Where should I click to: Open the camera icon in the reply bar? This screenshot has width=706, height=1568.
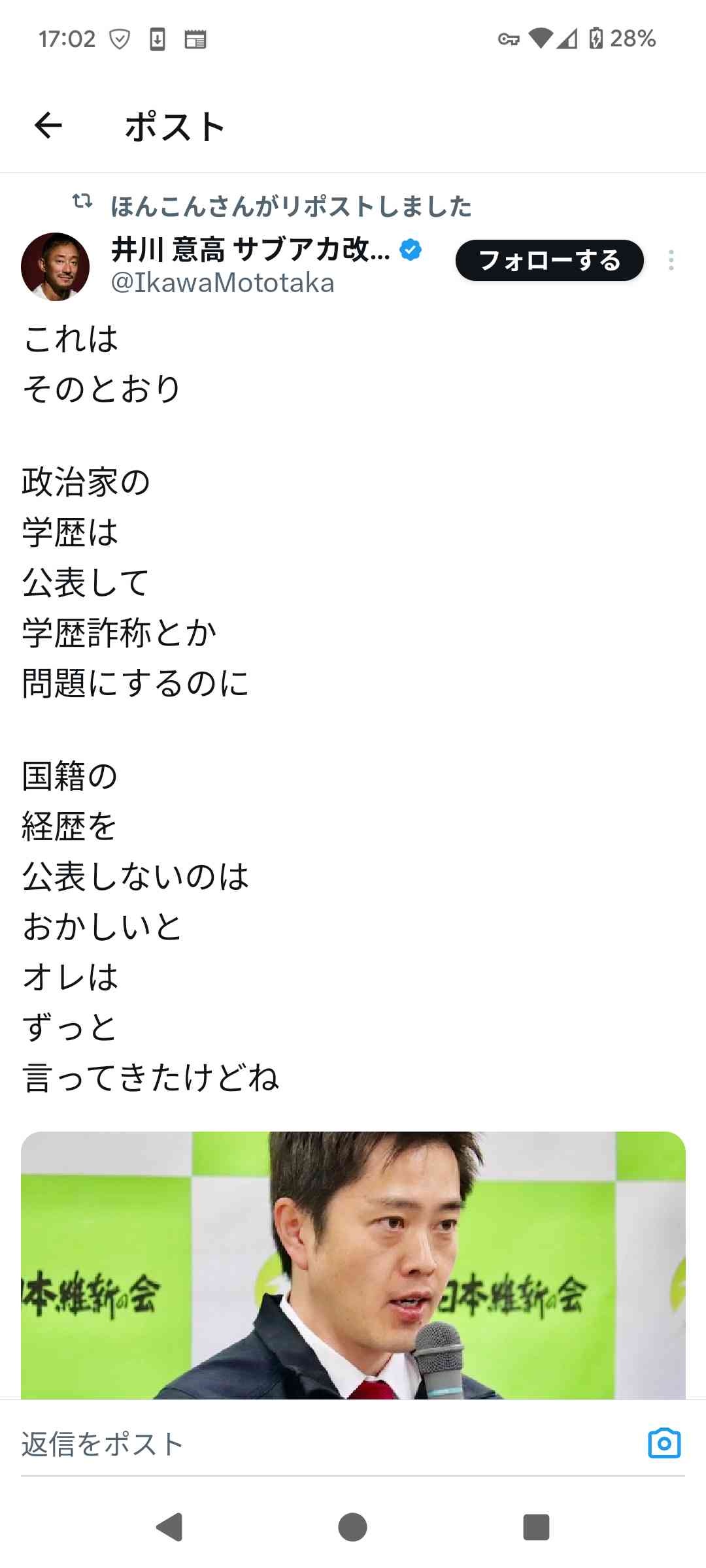point(664,1443)
